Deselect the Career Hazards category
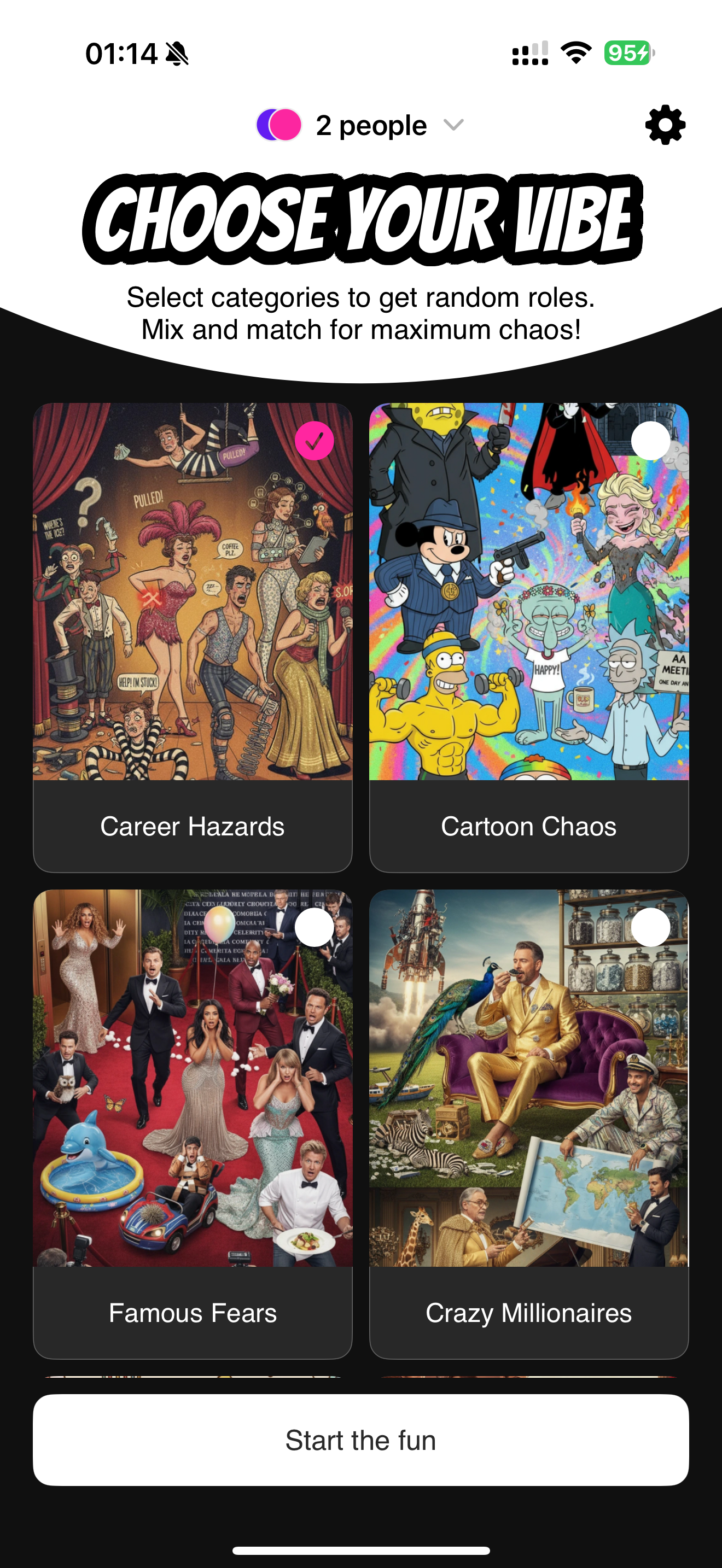 coord(314,441)
